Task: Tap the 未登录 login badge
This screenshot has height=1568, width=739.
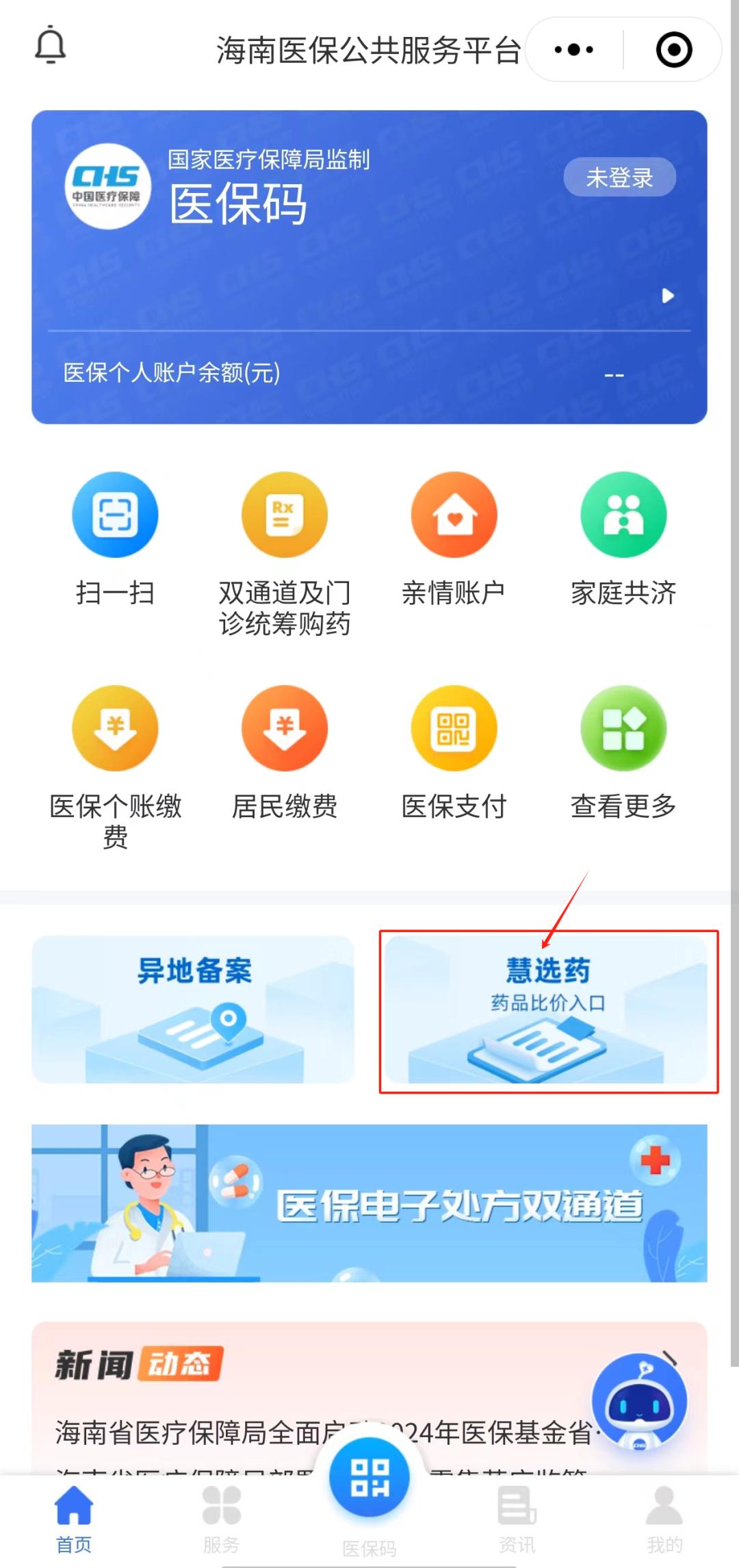Action: 619,177
